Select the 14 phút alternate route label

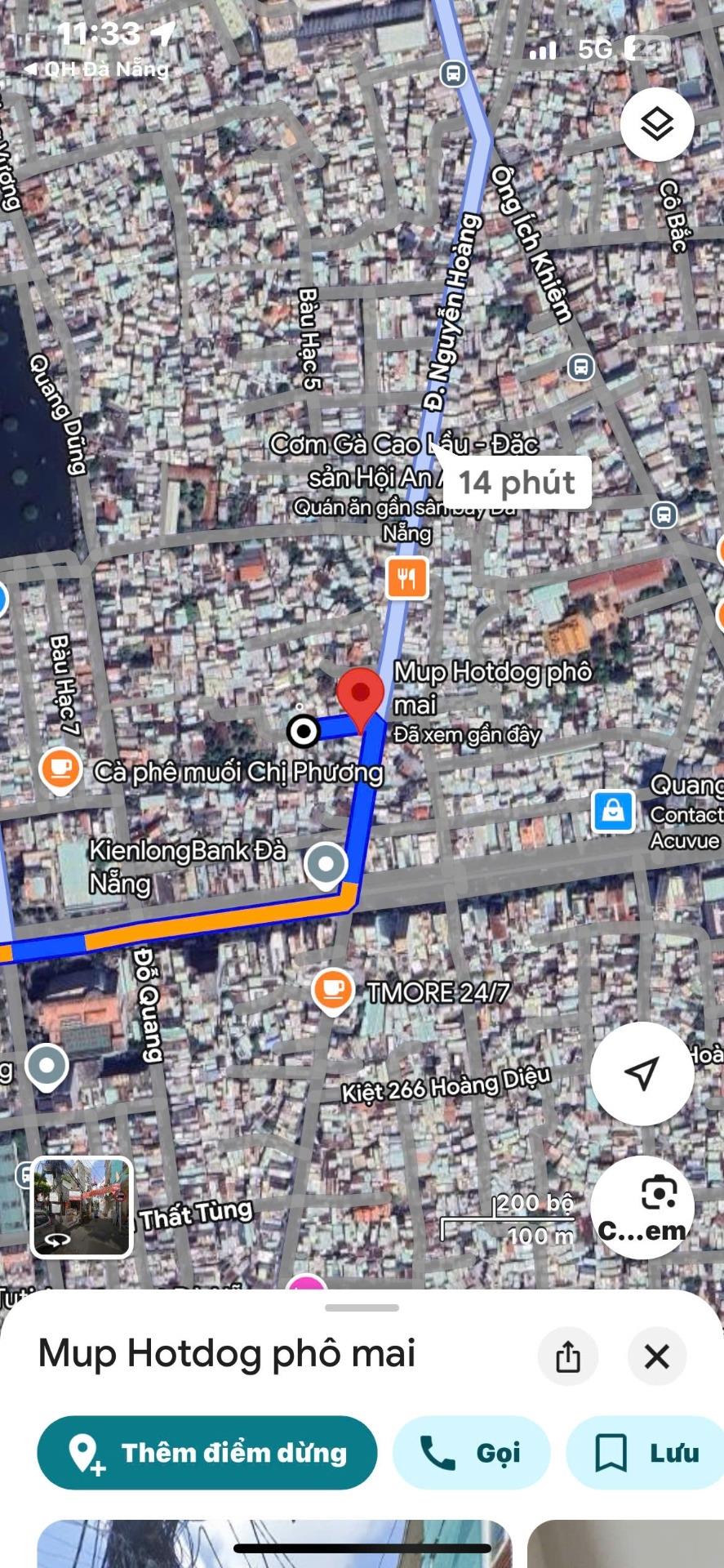click(x=516, y=483)
